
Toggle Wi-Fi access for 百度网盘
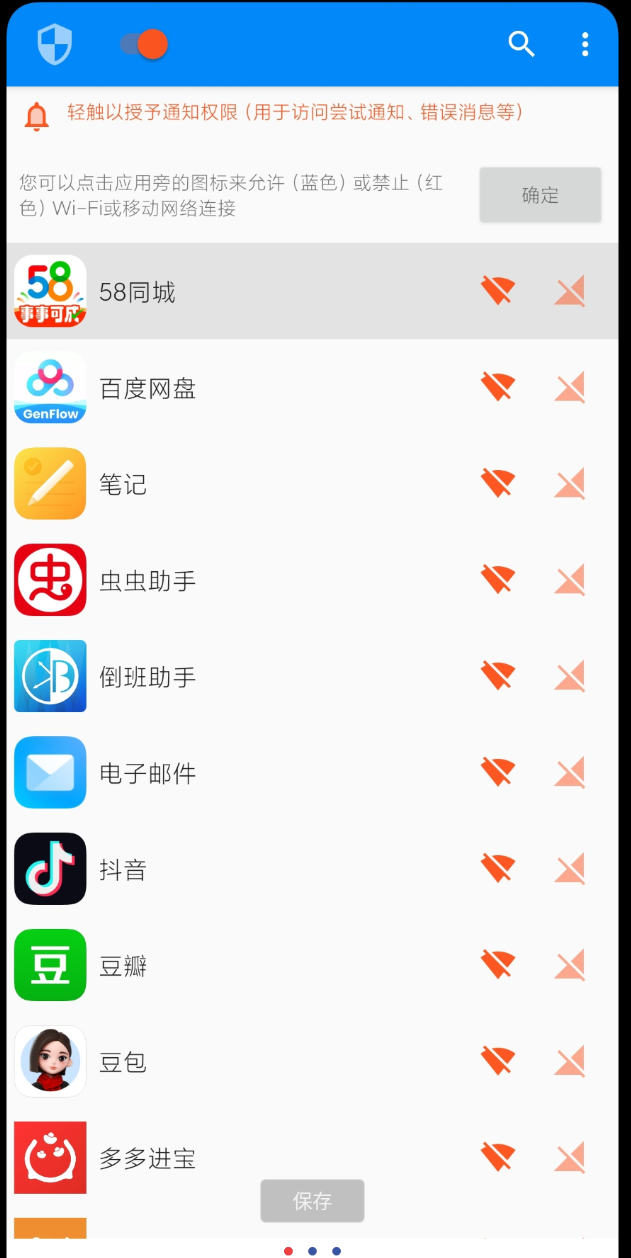[497, 388]
